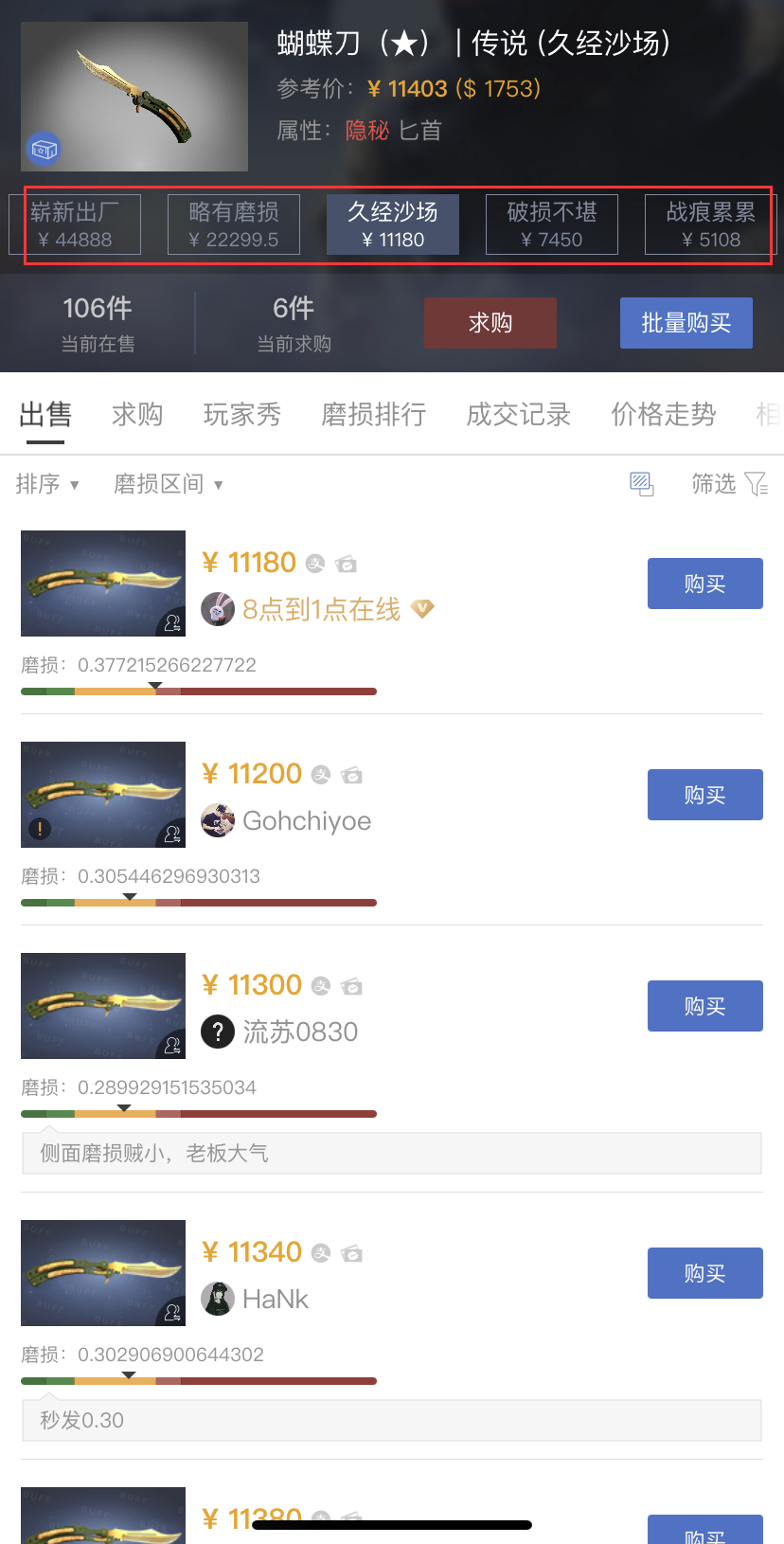This screenshot has height=1544, width=784.
Task: Select the 破损不堪 wear option
Action: pyautogui.click(x=552, y=224)
